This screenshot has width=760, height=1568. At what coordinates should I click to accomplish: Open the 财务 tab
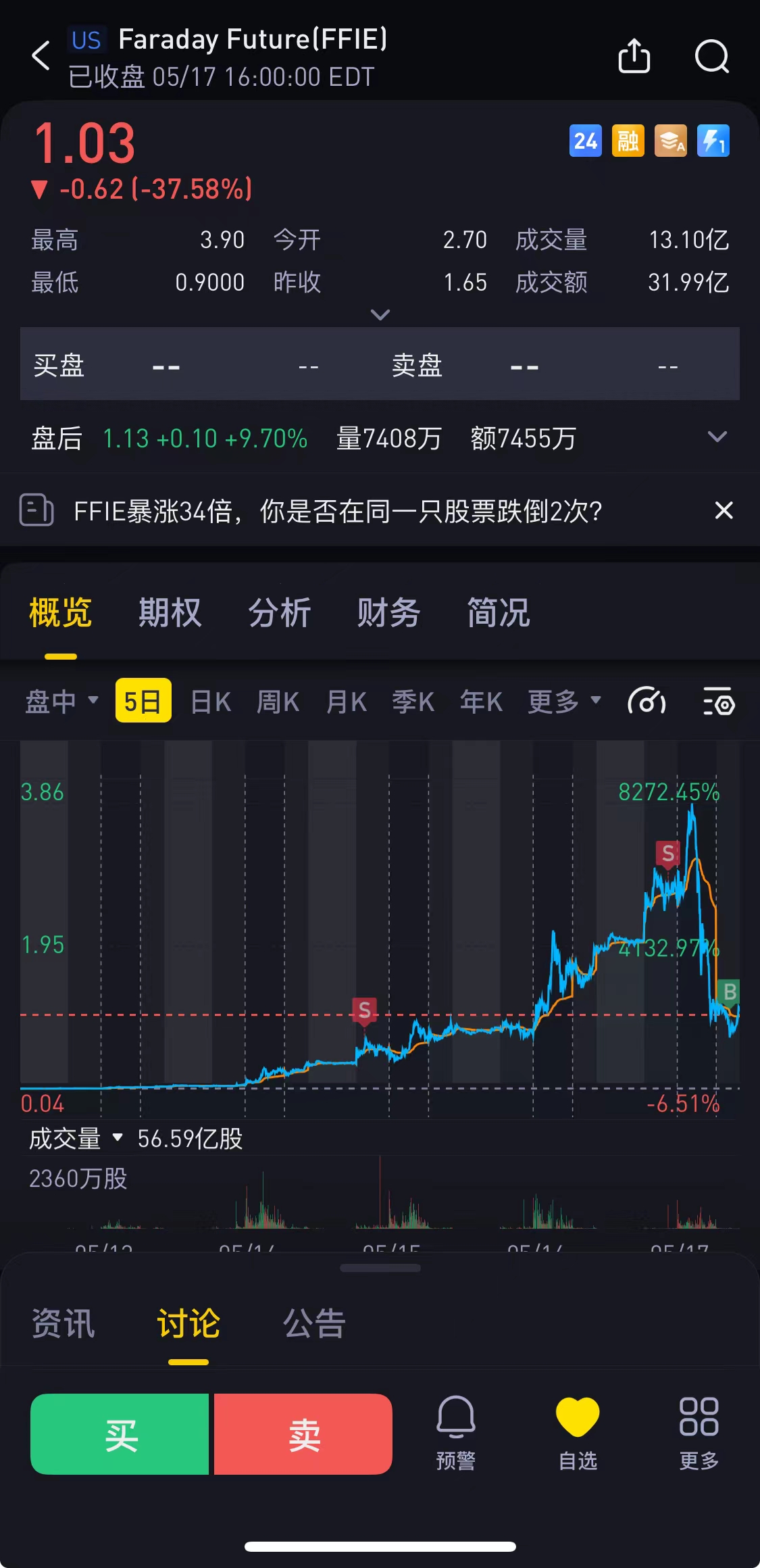pyautogui.click(x=388, y=613)
